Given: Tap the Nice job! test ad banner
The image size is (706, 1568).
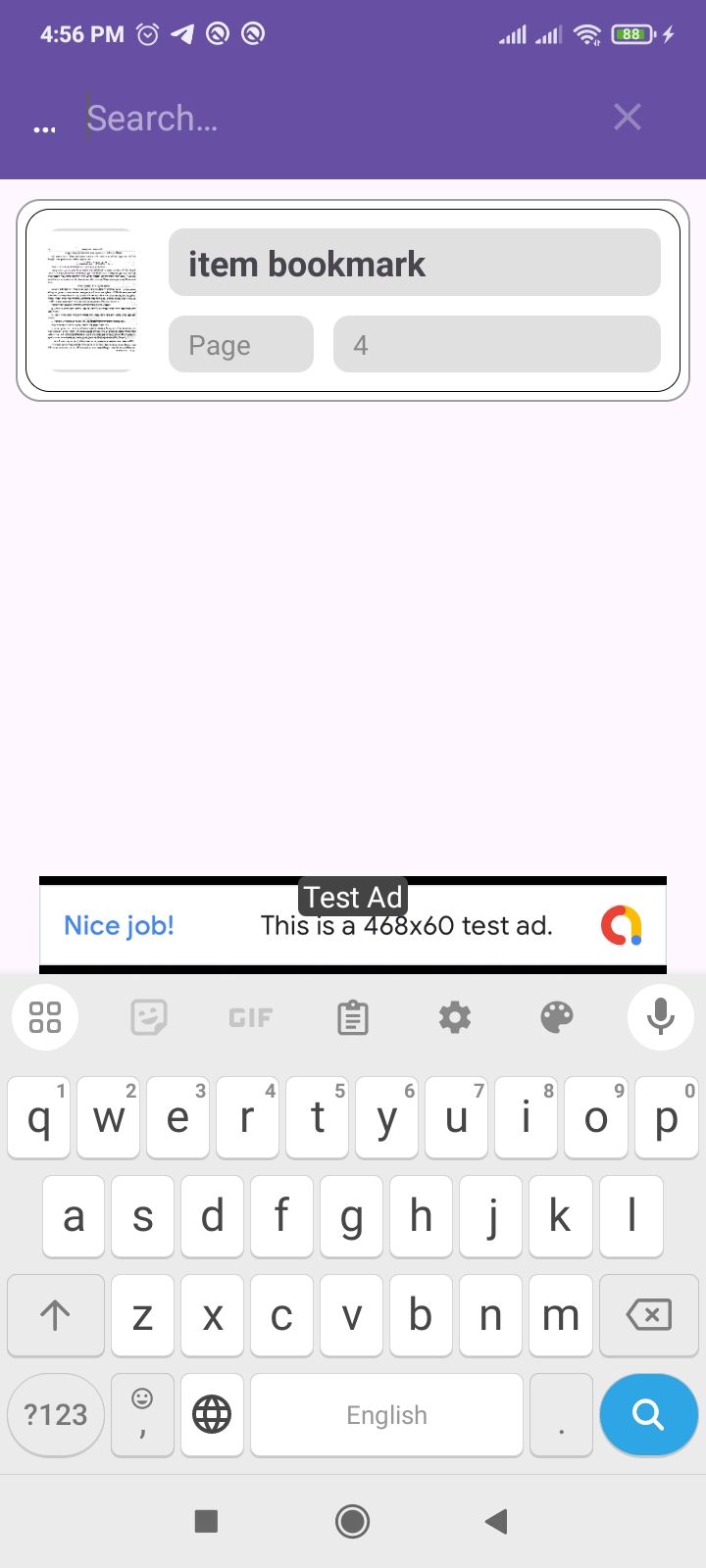Looking at the screenshot, I should click(x=353, y=925).
